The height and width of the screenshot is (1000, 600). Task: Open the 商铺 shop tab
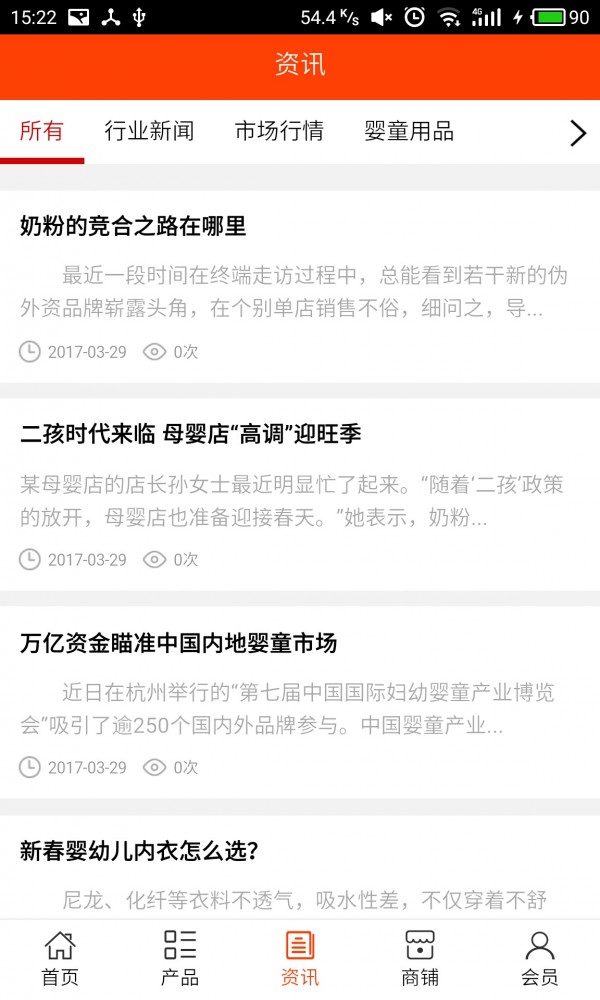pos(420,959)
